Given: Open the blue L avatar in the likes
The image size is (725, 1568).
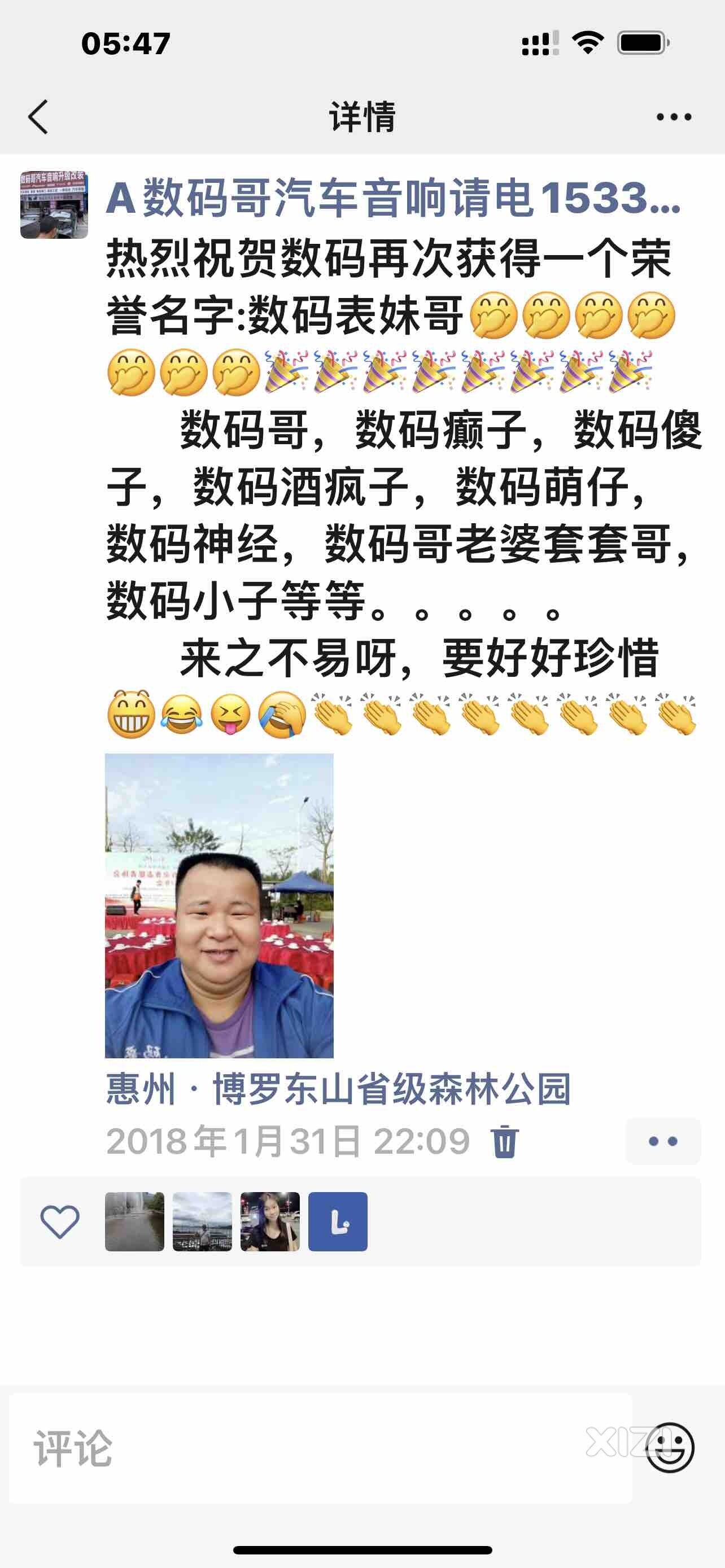Looking at the screenshot, I should point(337,1221).
